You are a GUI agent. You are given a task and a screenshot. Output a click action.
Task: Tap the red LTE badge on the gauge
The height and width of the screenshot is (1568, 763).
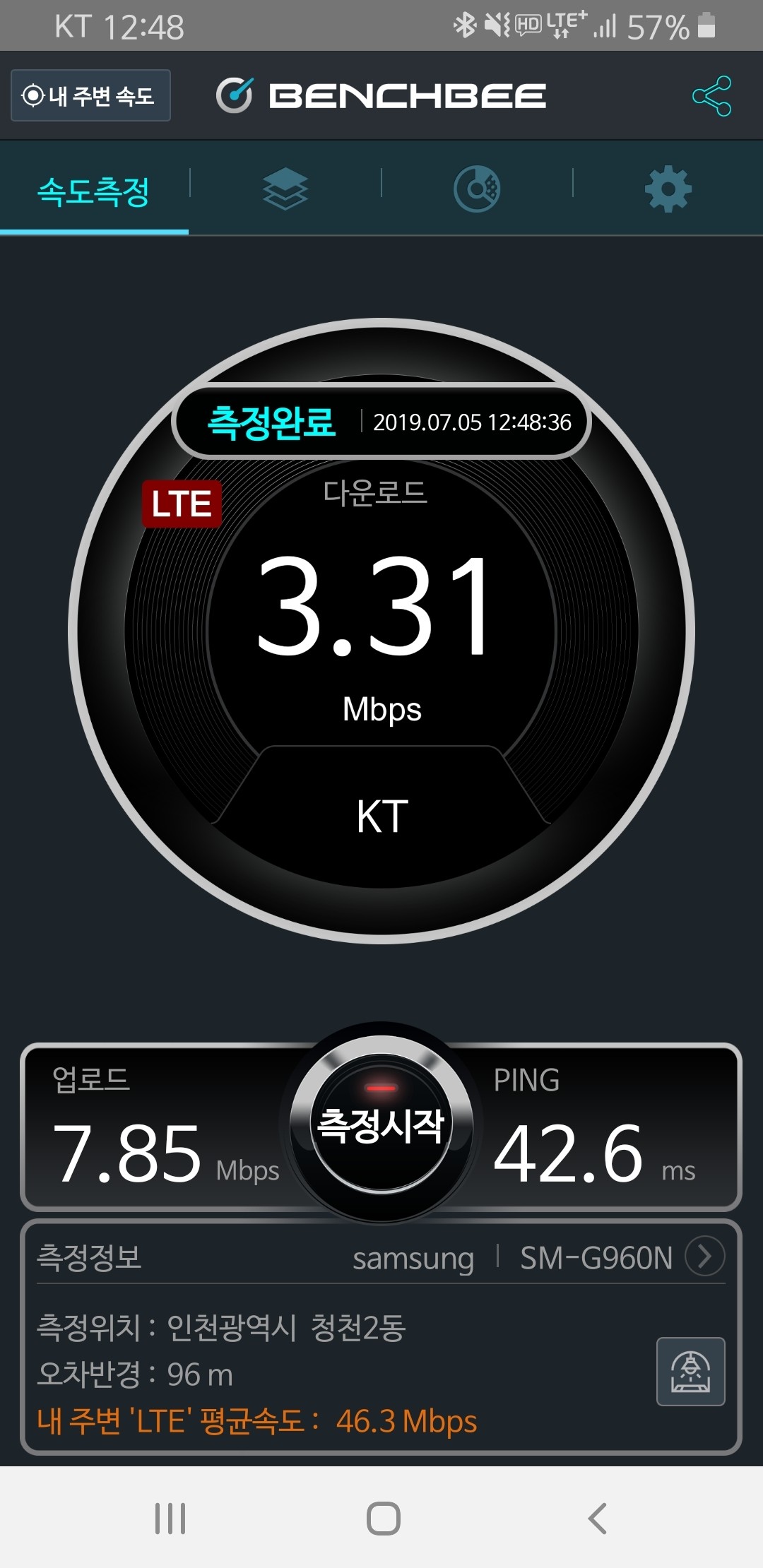coord(182,504)
